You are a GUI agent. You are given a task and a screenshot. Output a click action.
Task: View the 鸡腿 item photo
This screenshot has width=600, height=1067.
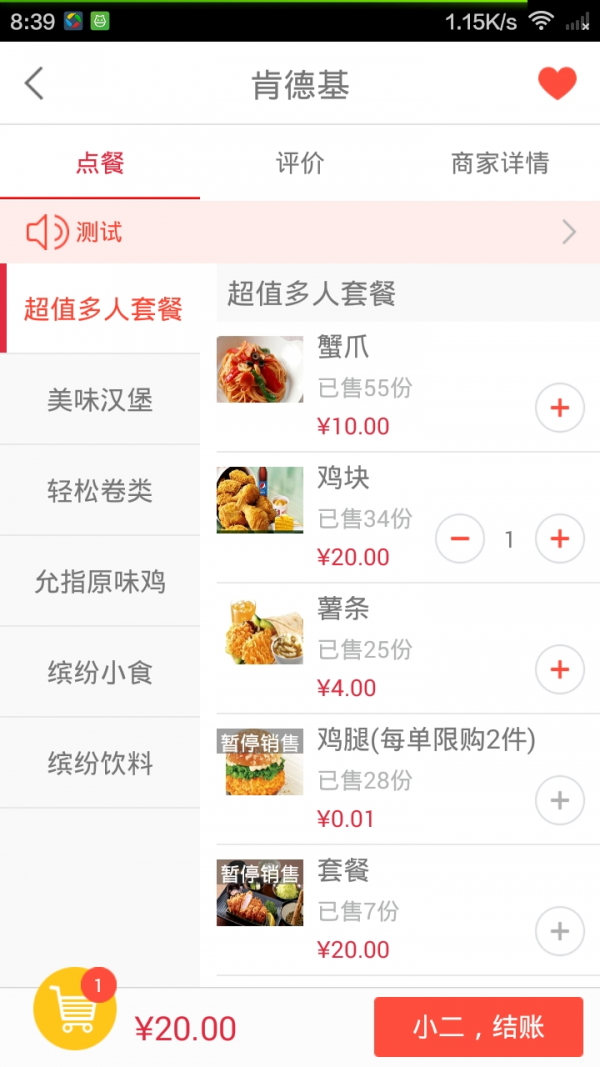[x=260, y=763]
